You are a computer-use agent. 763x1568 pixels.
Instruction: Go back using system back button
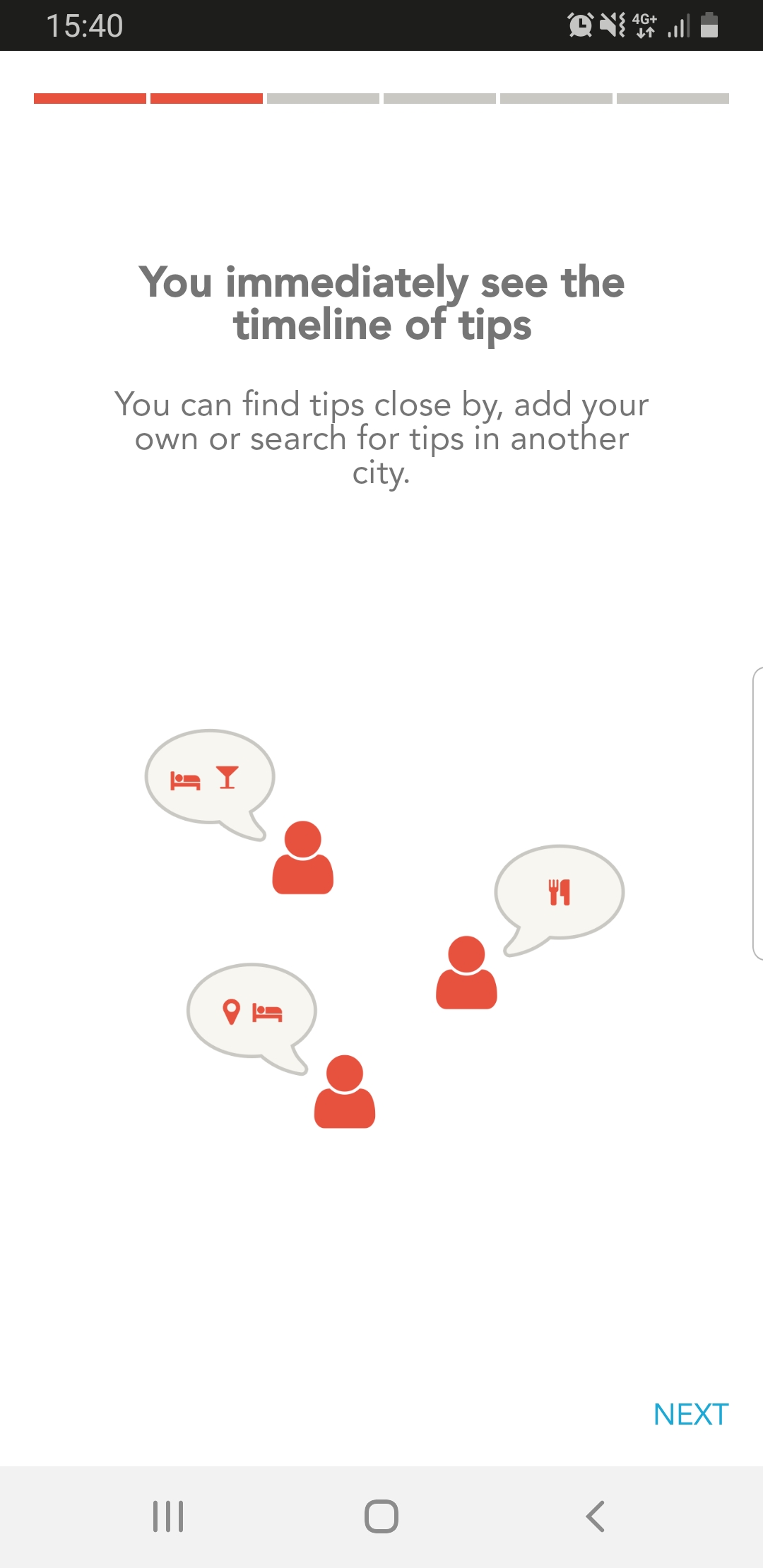tap(595, 1516)
